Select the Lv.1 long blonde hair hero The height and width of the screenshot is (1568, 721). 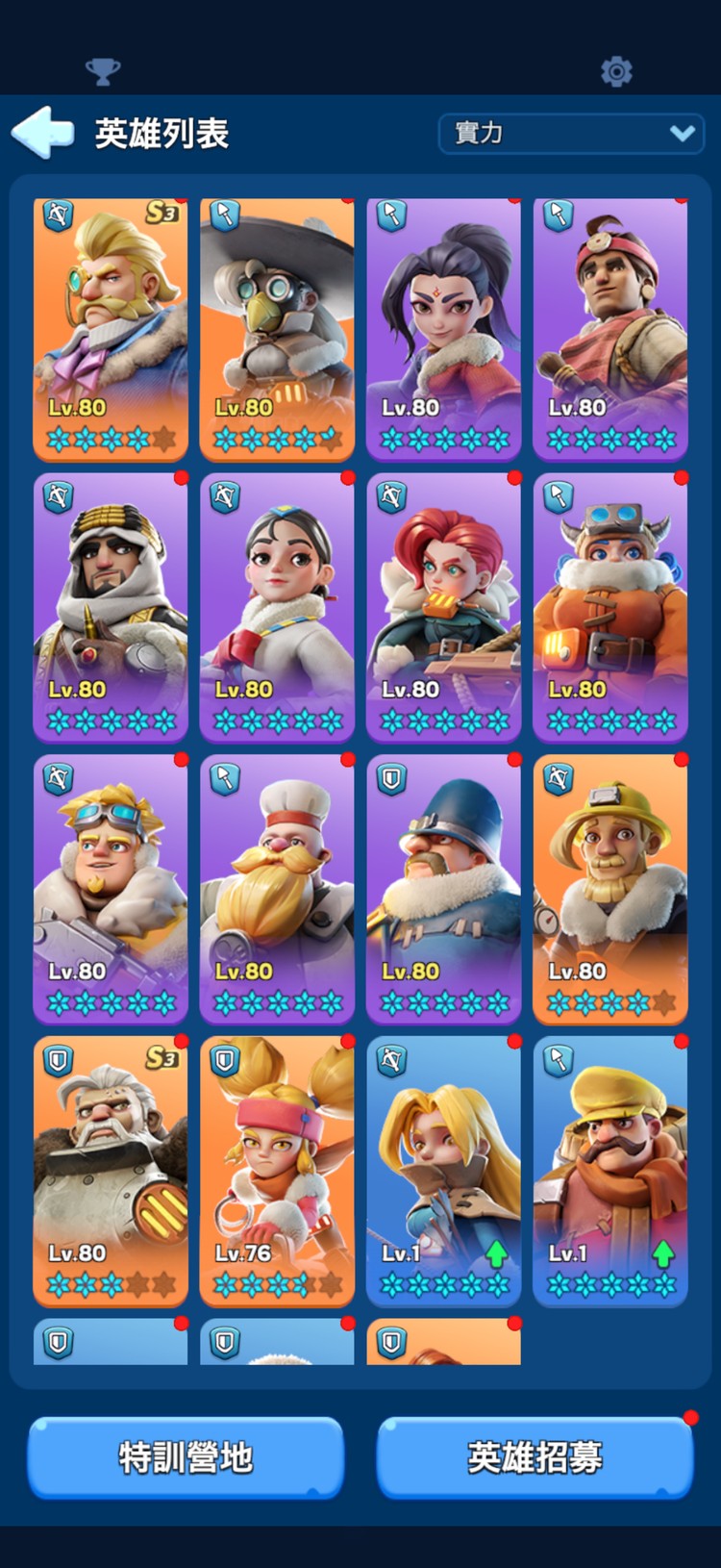click(443, 1170)
